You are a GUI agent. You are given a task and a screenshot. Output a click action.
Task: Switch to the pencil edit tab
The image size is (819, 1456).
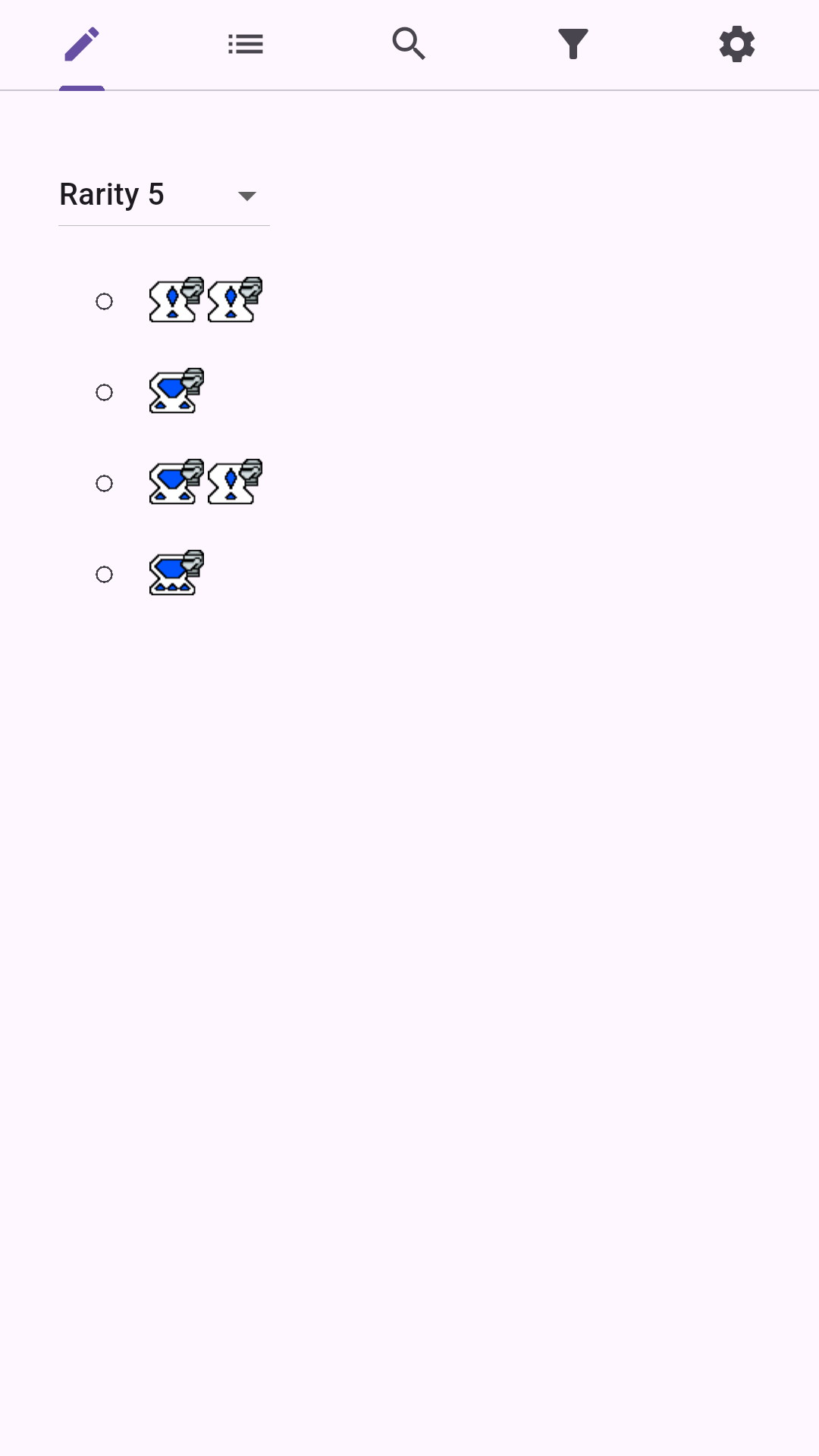[82, 44]
